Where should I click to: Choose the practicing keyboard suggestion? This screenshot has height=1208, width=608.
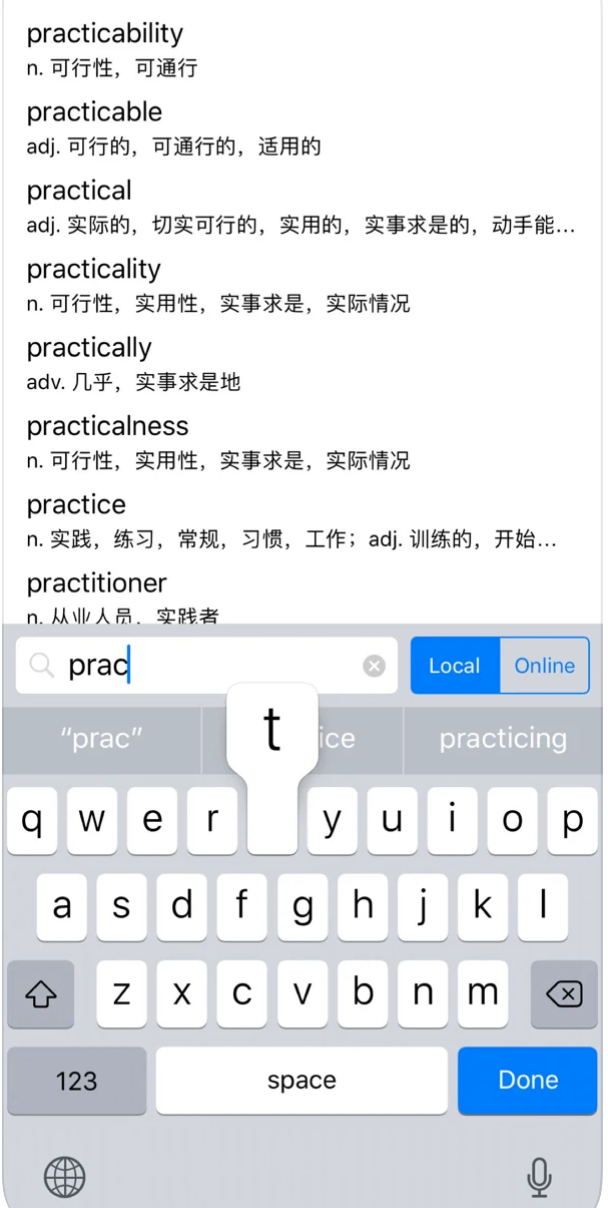click(503, 739)
